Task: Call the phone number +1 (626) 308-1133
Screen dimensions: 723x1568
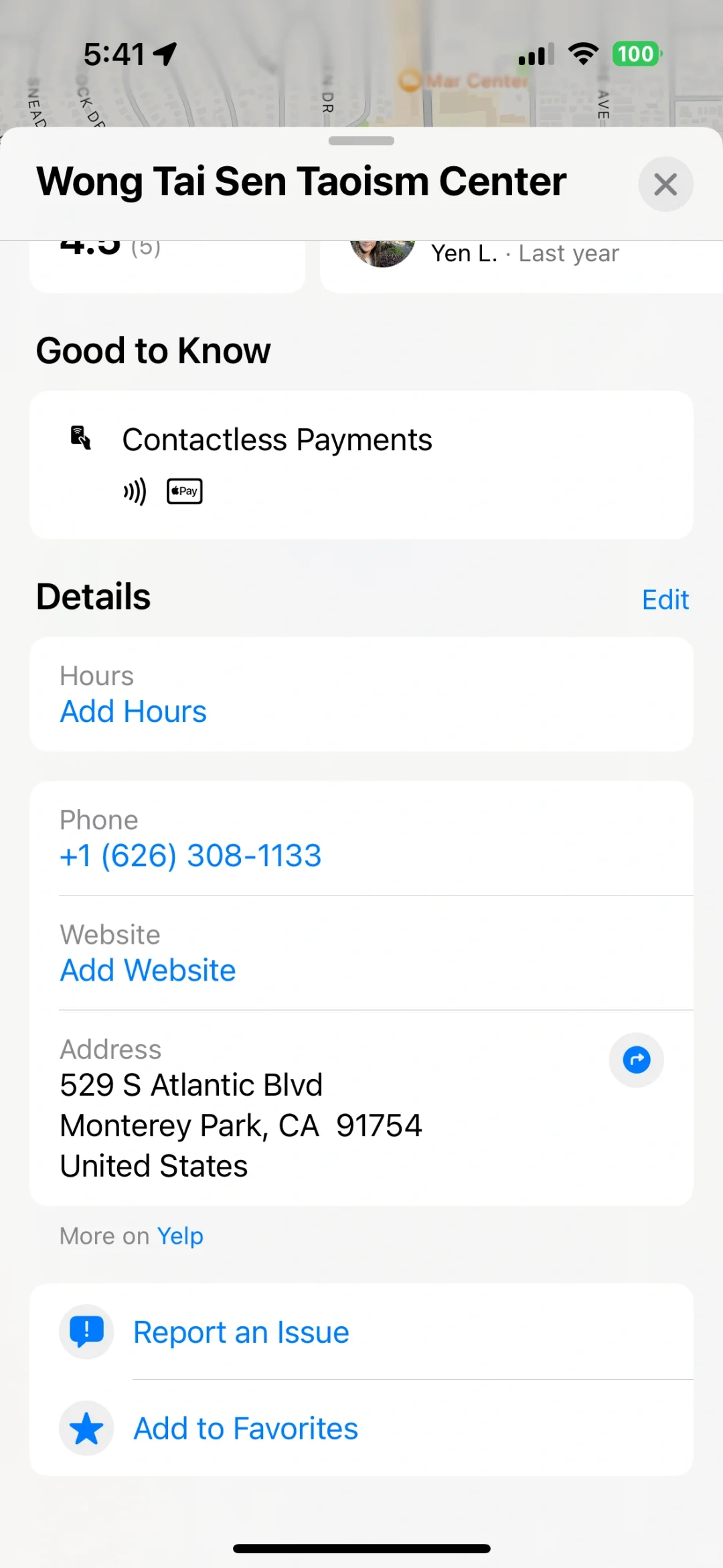Action: click(191, 855)
